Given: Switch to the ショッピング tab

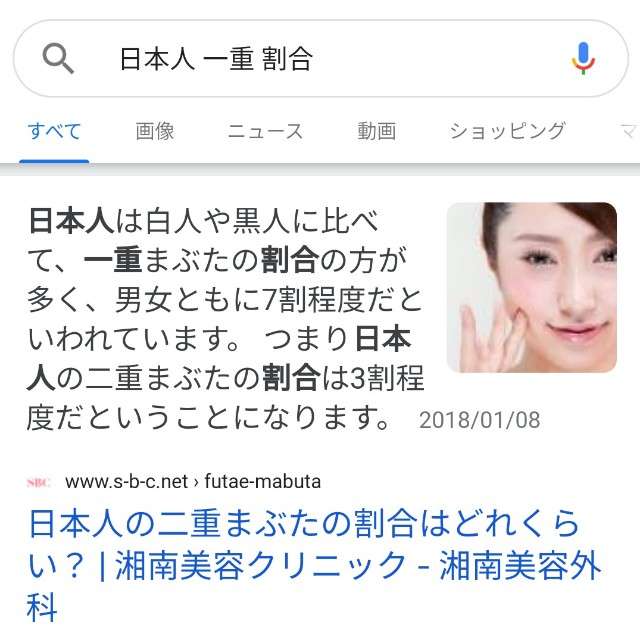Looking at the screenshot, I should click(507, 131).
